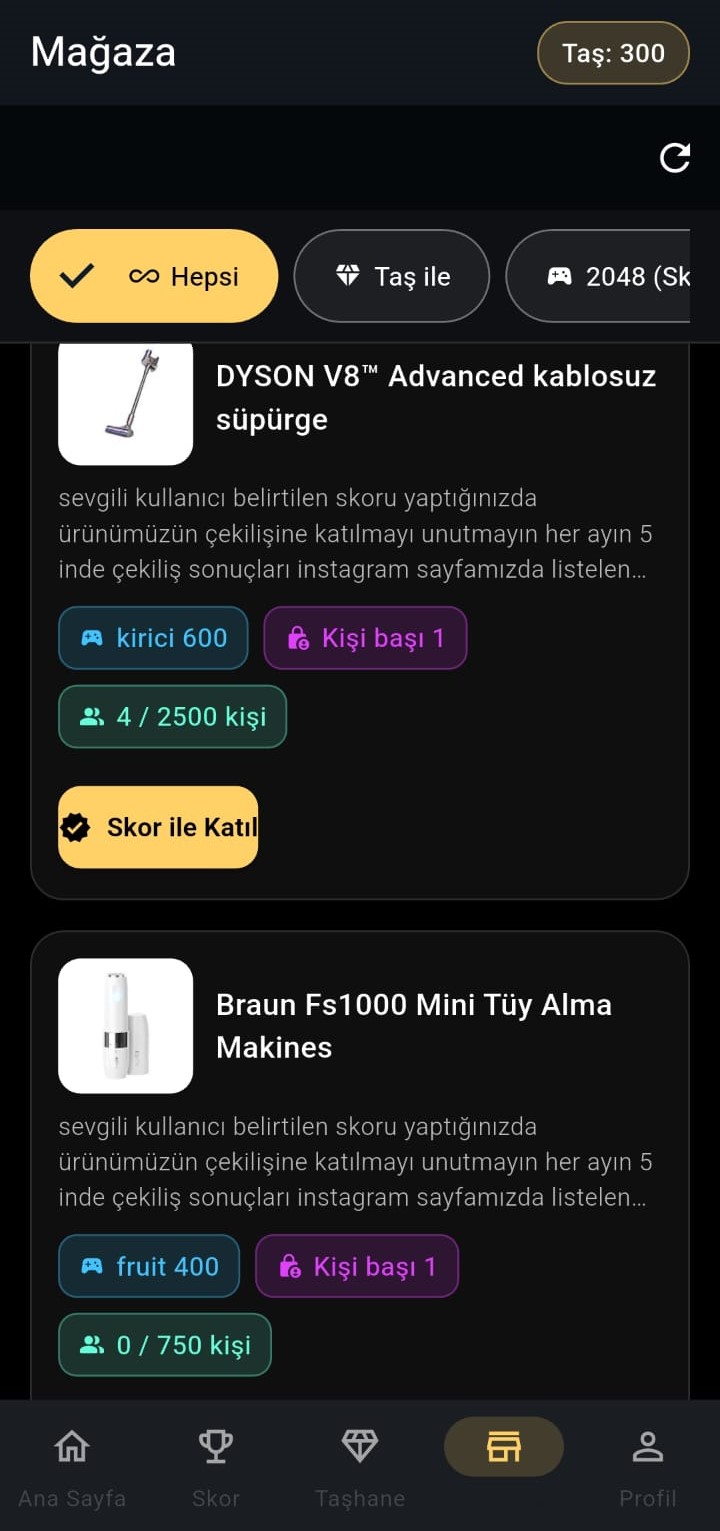
Task: Tap the Taş: 300 balance button
Action: click(x=613, y=53)
